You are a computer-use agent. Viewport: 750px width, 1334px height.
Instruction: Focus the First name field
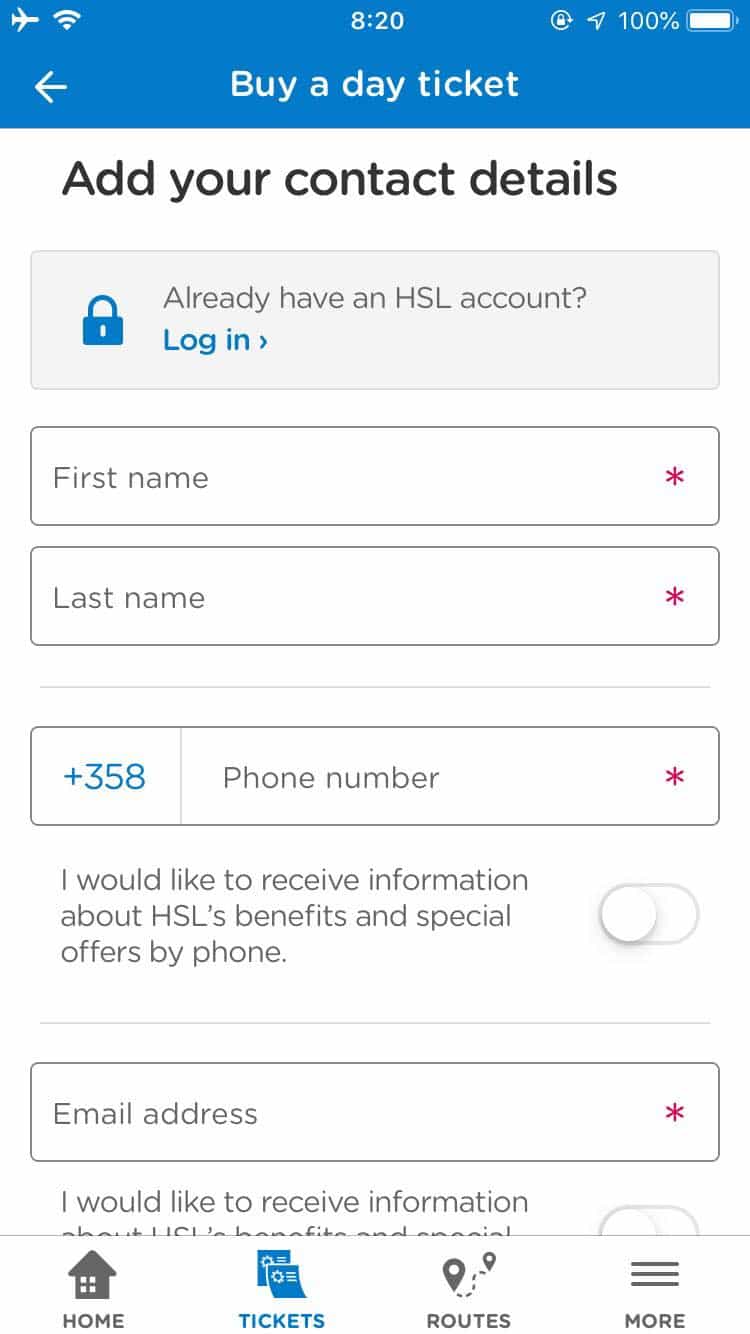pyautogui.click(x=375, y=476)
